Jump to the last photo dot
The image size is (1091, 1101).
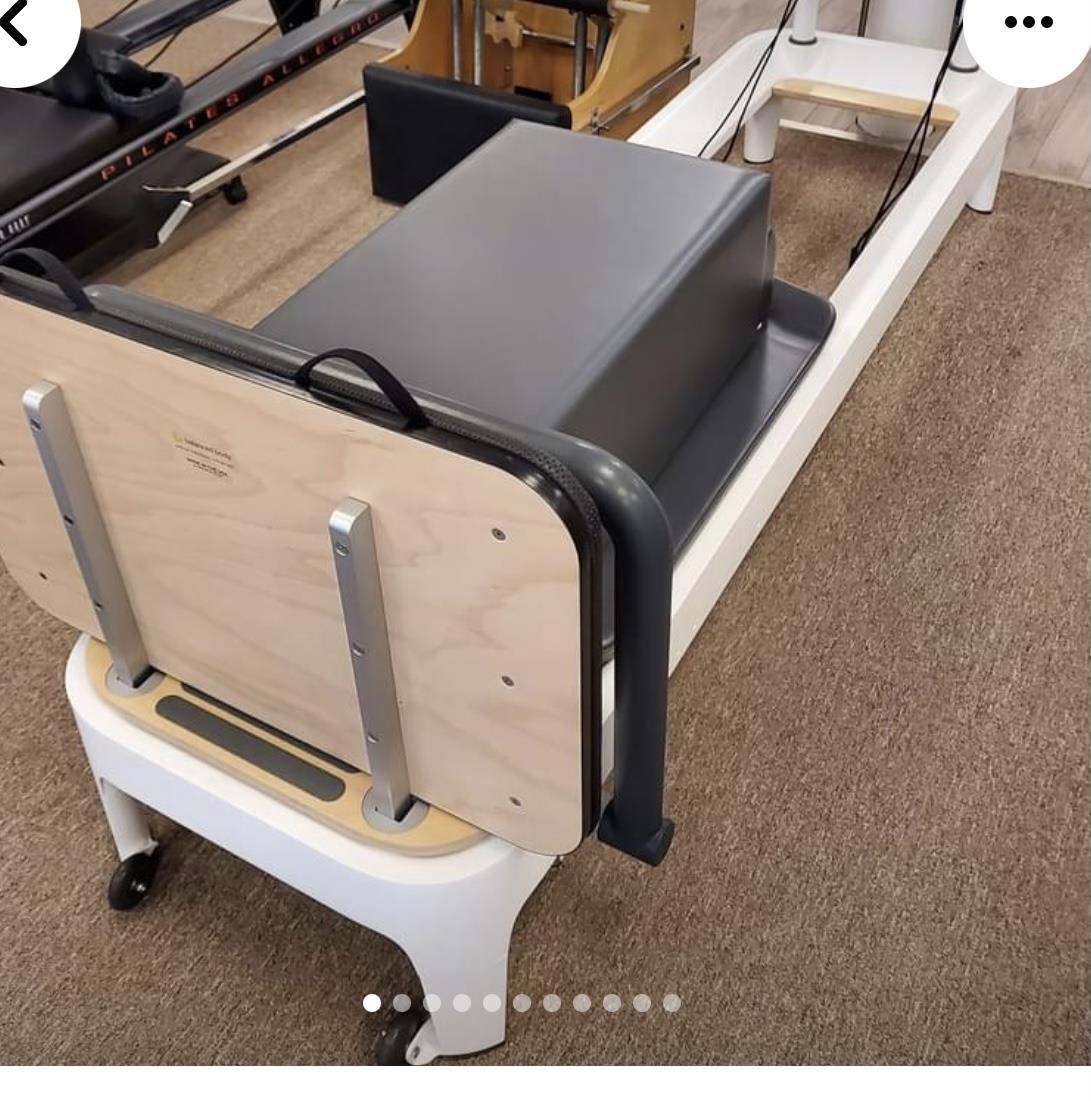click(x=672, y=1002)
